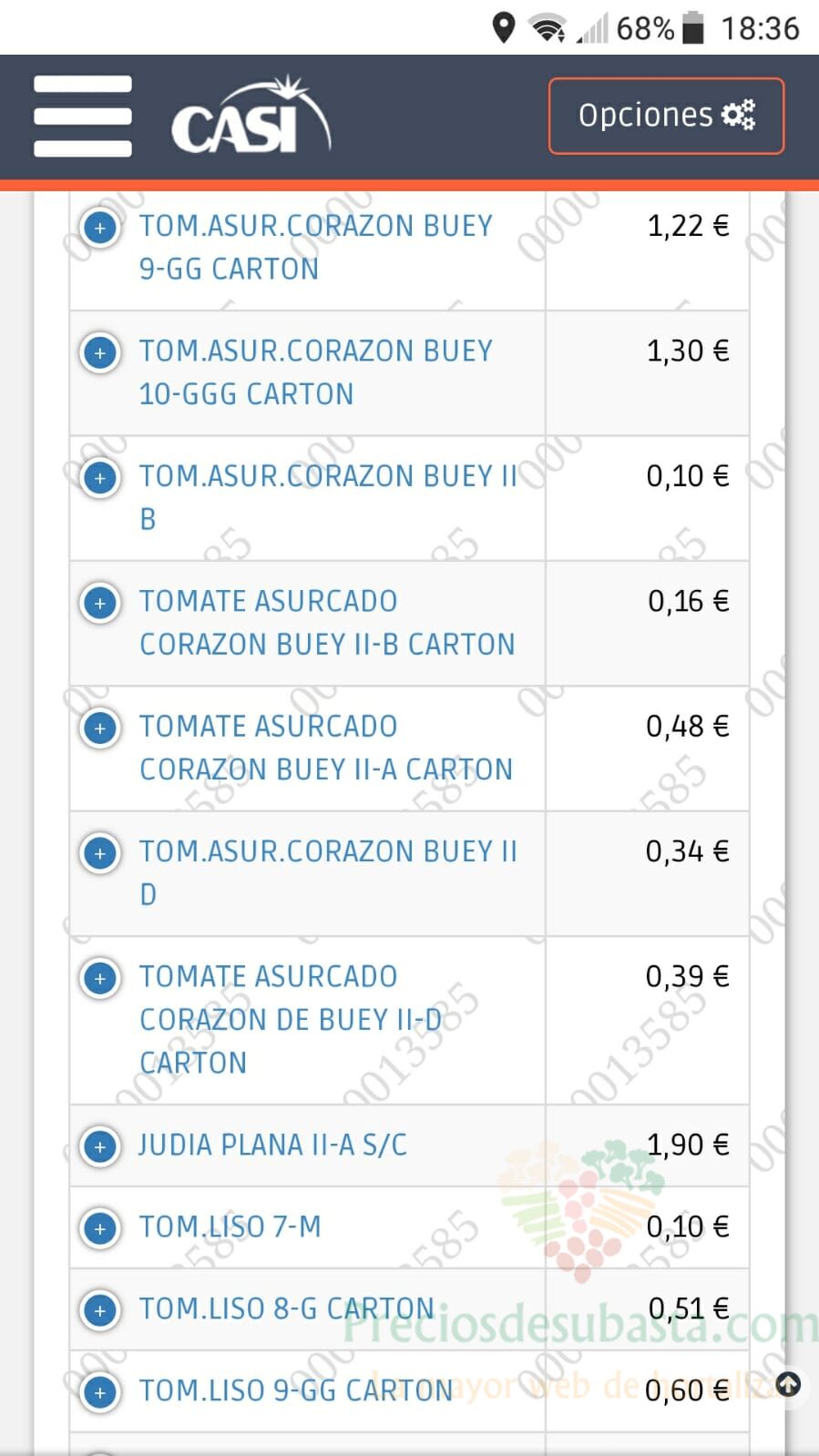Image resolution: width=819 pixels, height=1456 pixels.
Task: Expand TOM.ASUR.CORAZON BUEY 10-GGG CARTON row
Action: (100, 351)
